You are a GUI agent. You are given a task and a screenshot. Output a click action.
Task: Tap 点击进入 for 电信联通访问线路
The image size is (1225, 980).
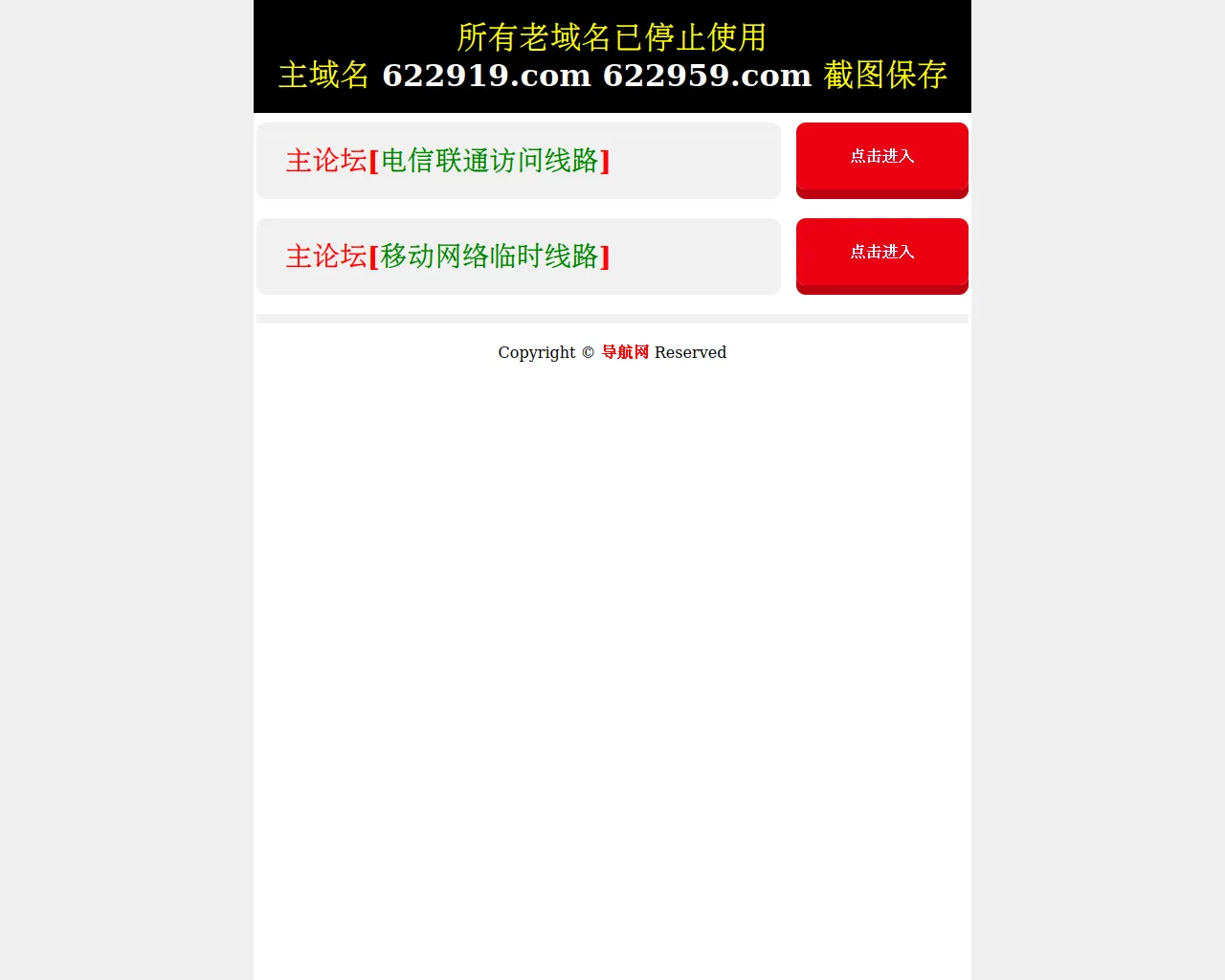coord(881,157)
